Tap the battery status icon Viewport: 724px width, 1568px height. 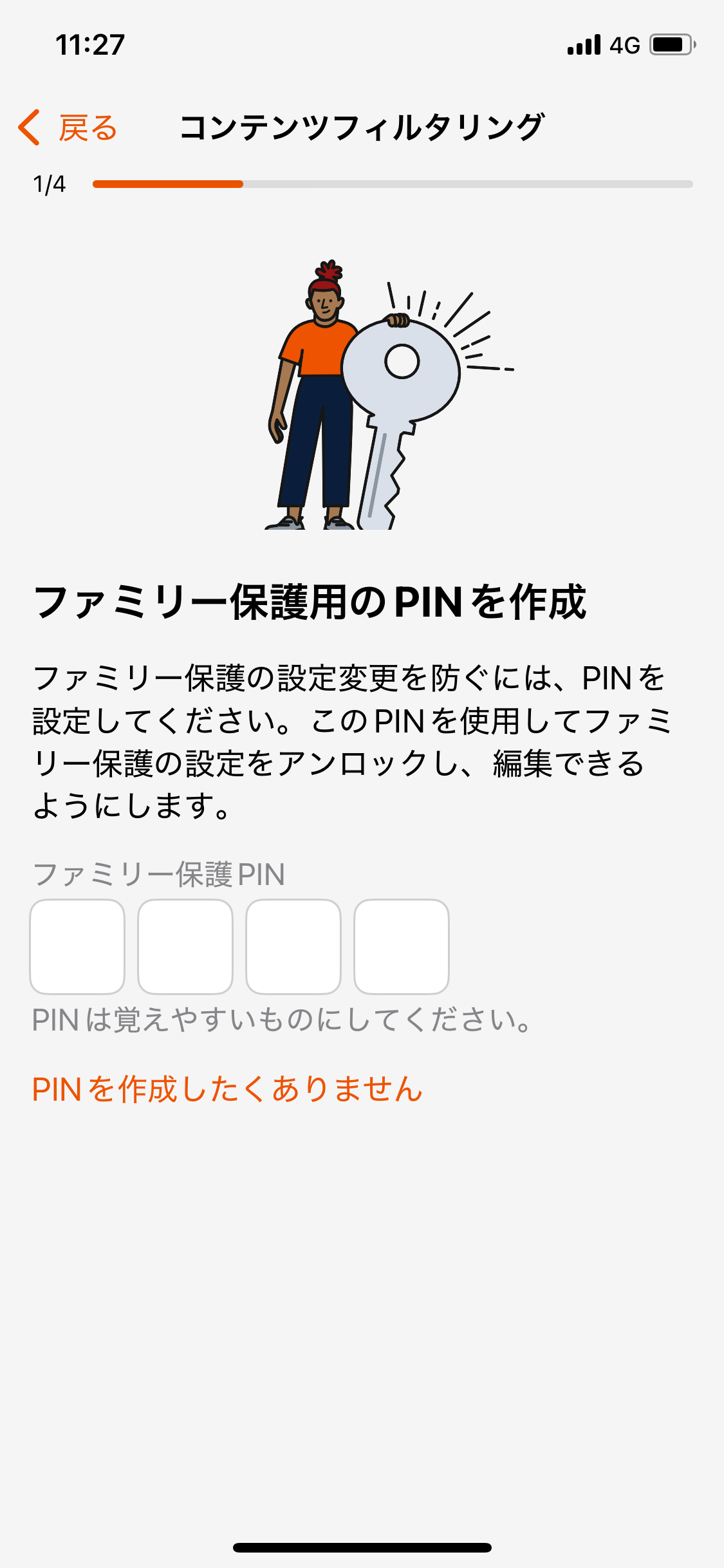[671, 44]
